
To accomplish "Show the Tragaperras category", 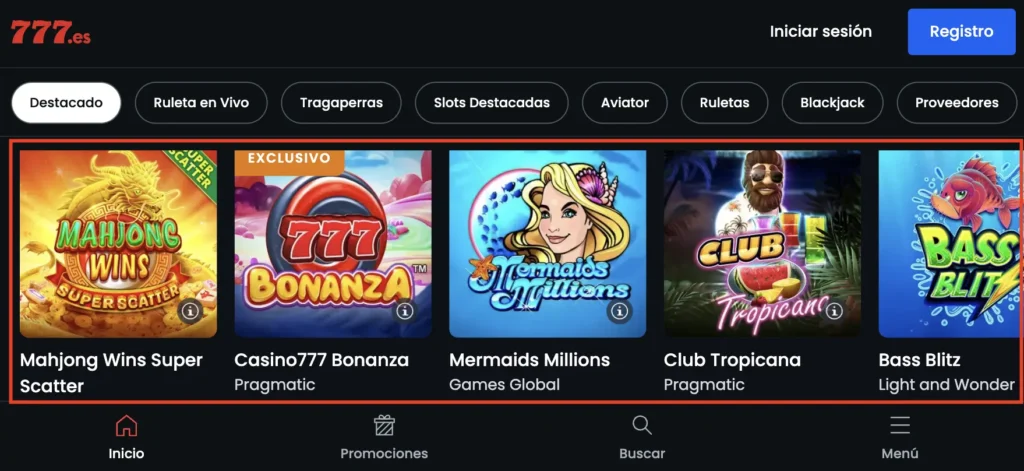I will 341,102.
